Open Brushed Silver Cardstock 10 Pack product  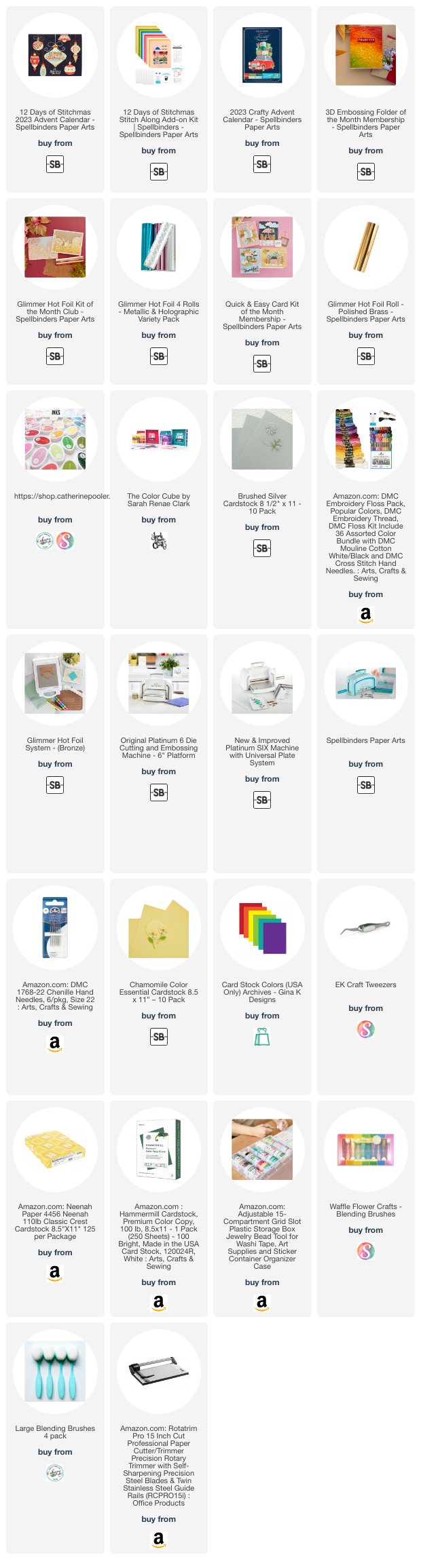(262, 440)
